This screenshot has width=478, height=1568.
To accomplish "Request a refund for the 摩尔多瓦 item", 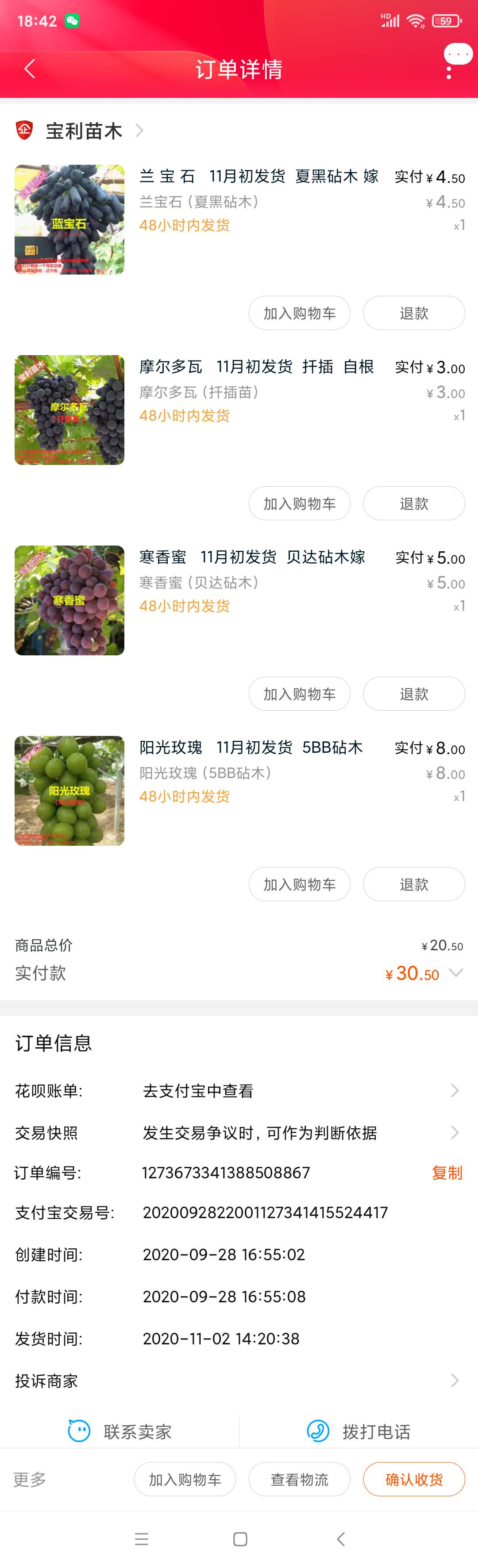I will 413,503.
